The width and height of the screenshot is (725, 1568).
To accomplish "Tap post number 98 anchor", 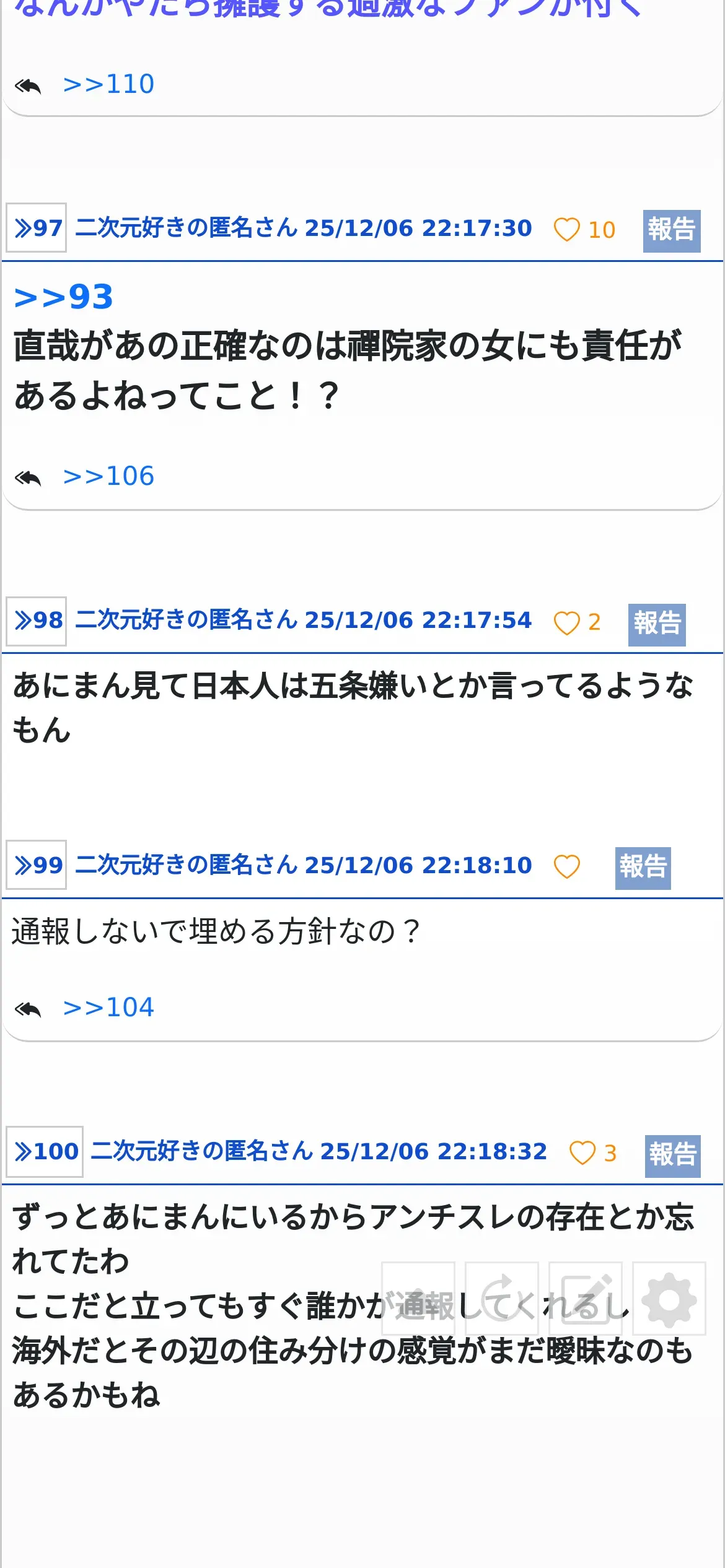I will pos(37,621).
